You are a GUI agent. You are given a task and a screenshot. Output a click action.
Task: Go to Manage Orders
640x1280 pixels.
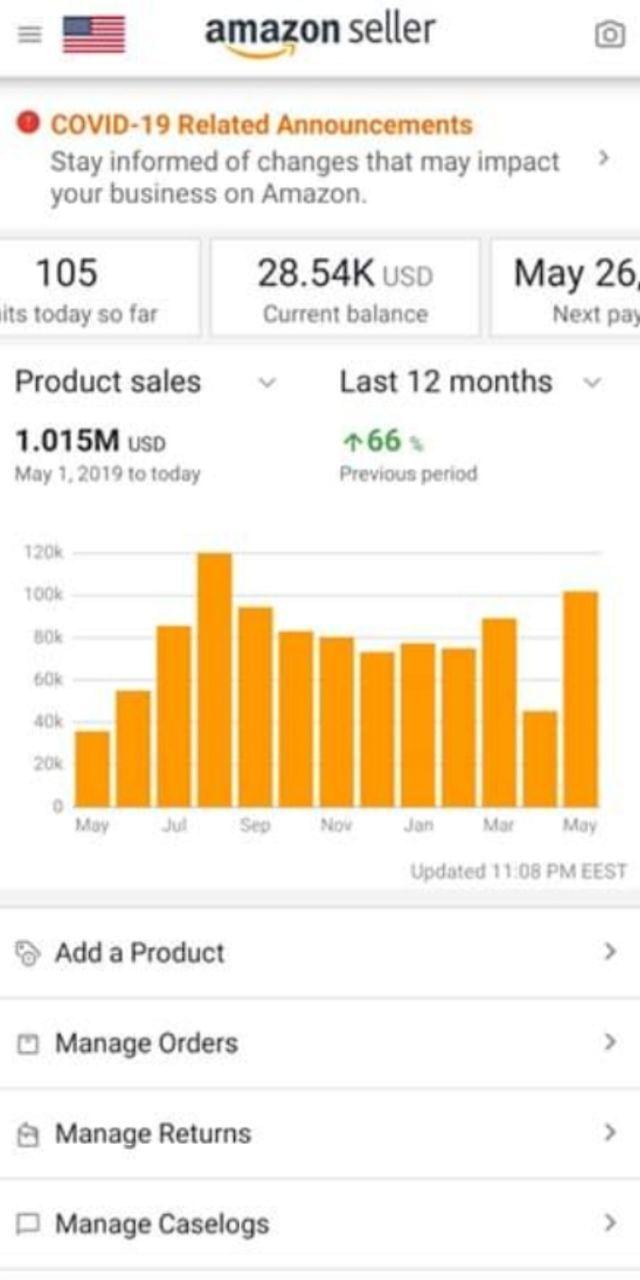[x=318, y=1043]
